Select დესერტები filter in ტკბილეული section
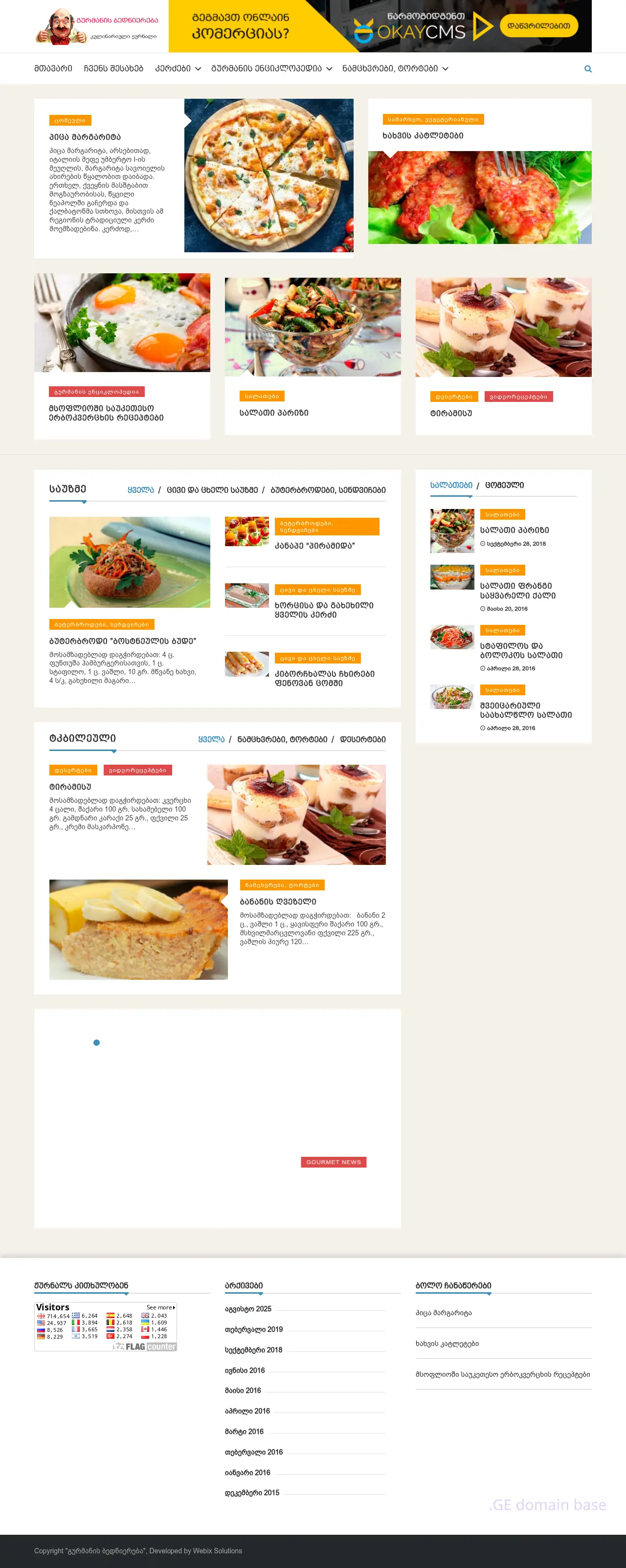626x1568 pixels. pos(362,739)
